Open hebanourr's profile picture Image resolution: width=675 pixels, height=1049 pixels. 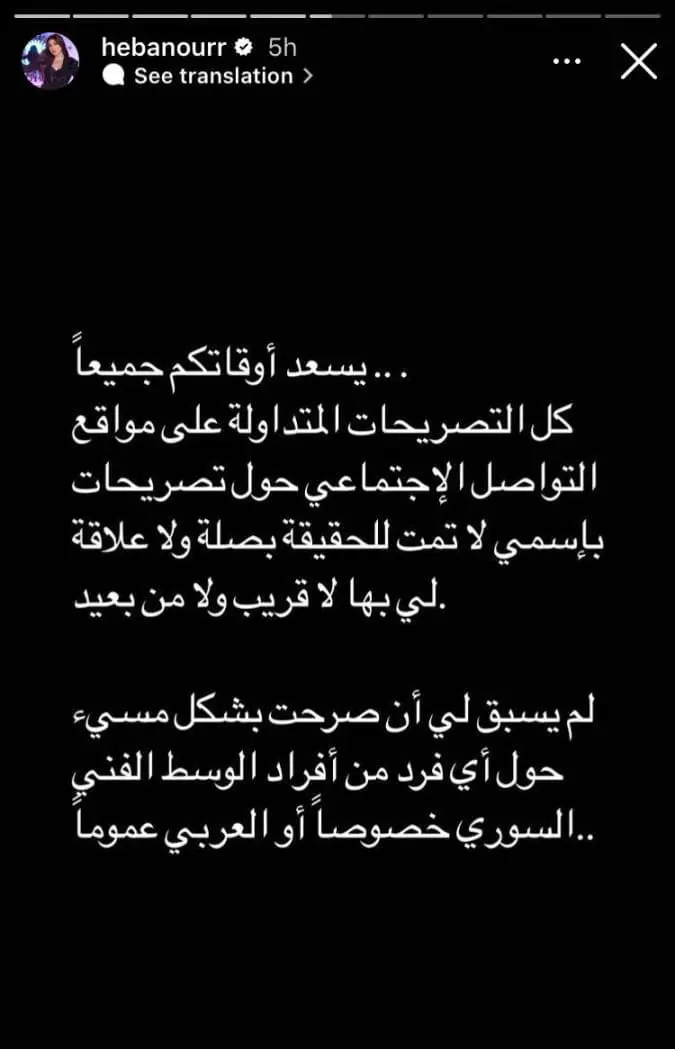pyautogui.click(x=50, y=61)
